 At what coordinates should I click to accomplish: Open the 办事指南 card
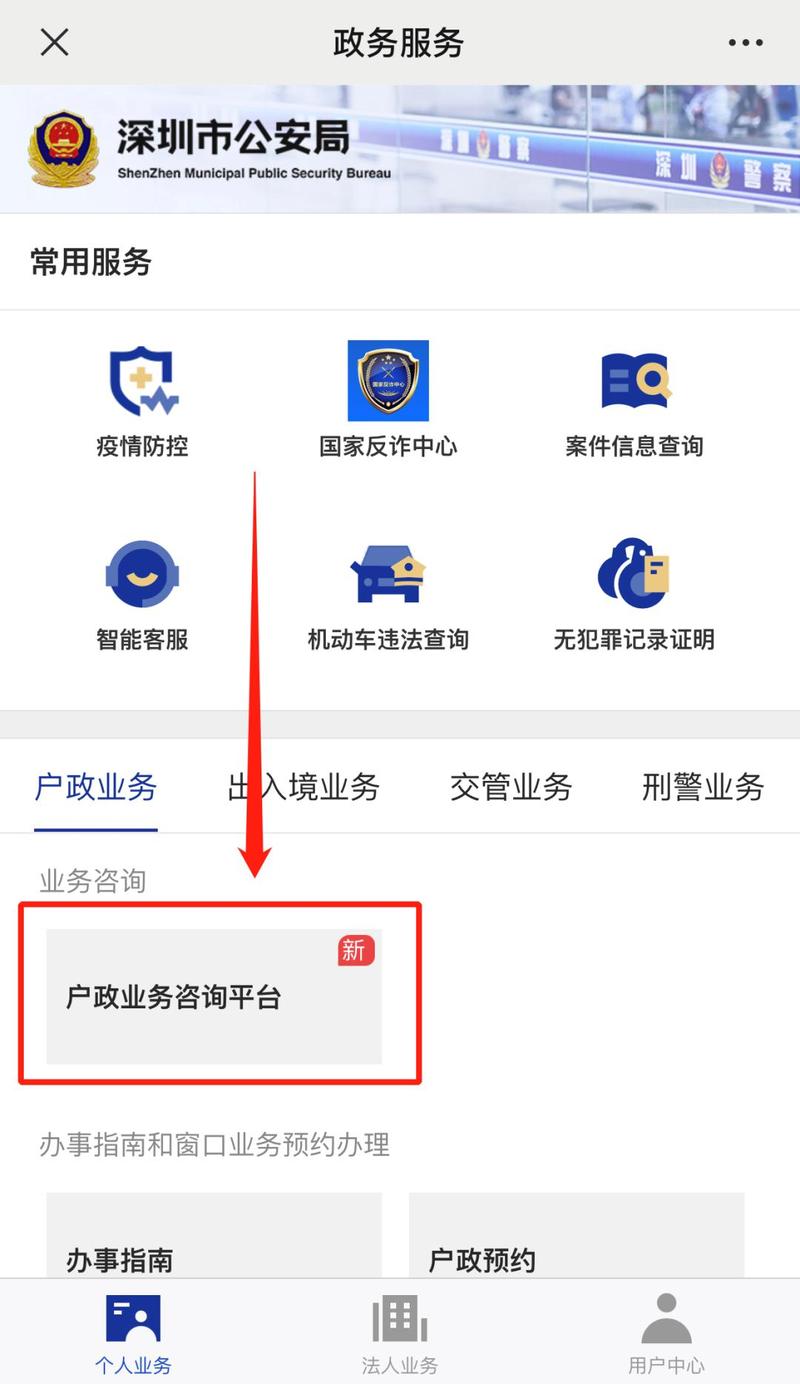(214, 1240)
